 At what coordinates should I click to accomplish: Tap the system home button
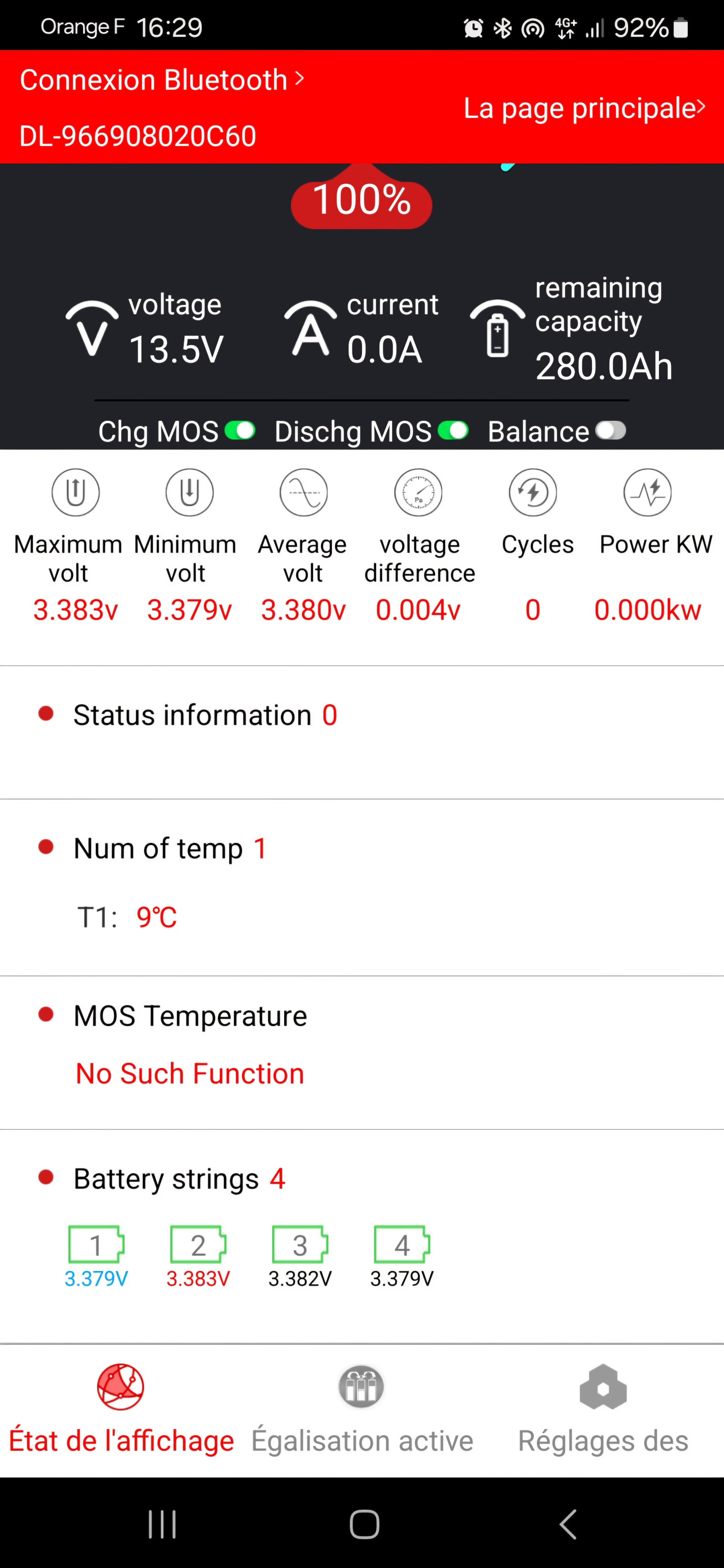(364, 1524)
